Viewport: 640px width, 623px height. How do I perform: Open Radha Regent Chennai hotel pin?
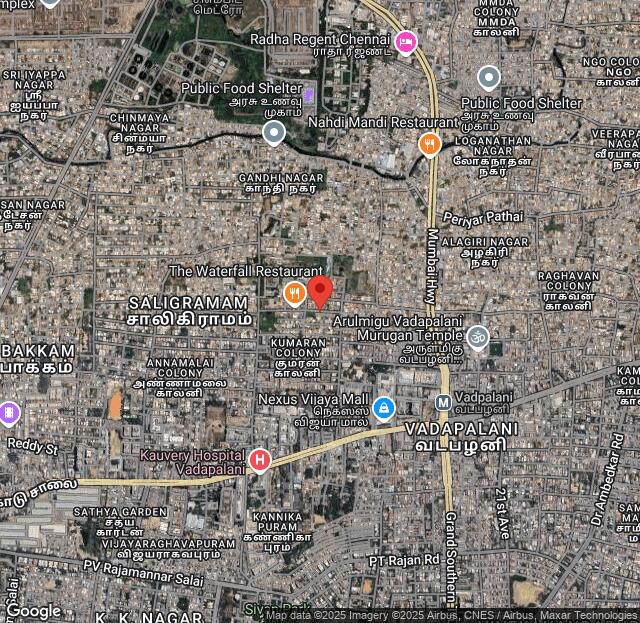pos(404,41)
